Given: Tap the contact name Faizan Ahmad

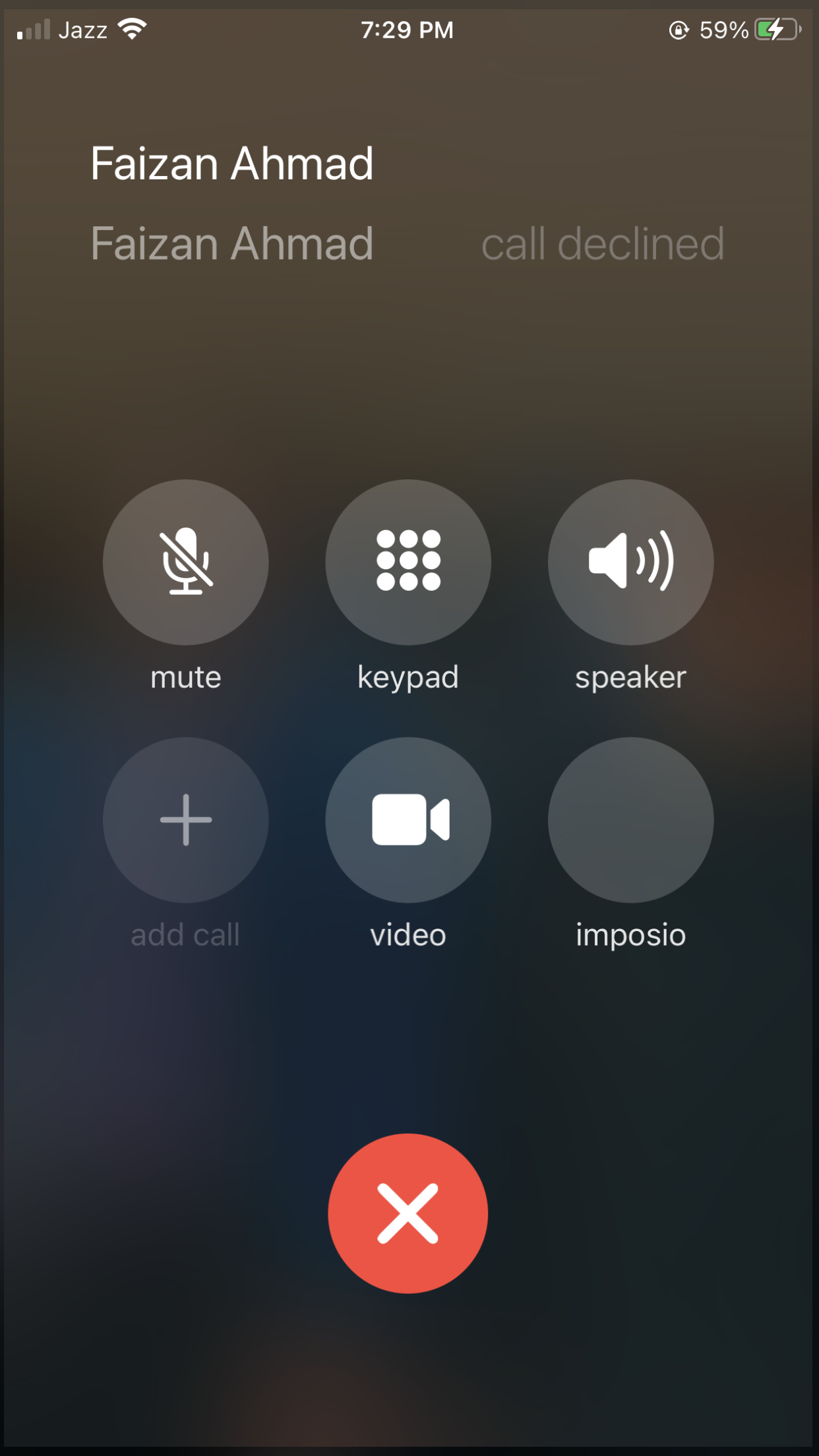Looking at the screenshot, I should 232,163.
